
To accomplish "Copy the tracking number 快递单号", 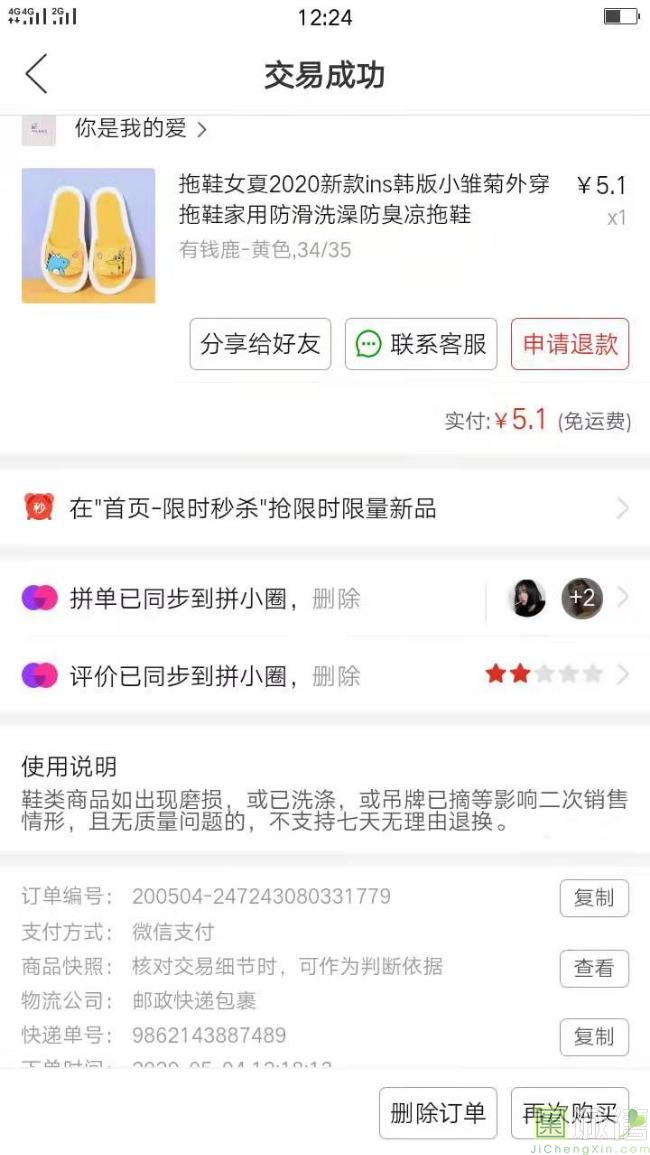I will point(593,1036).
